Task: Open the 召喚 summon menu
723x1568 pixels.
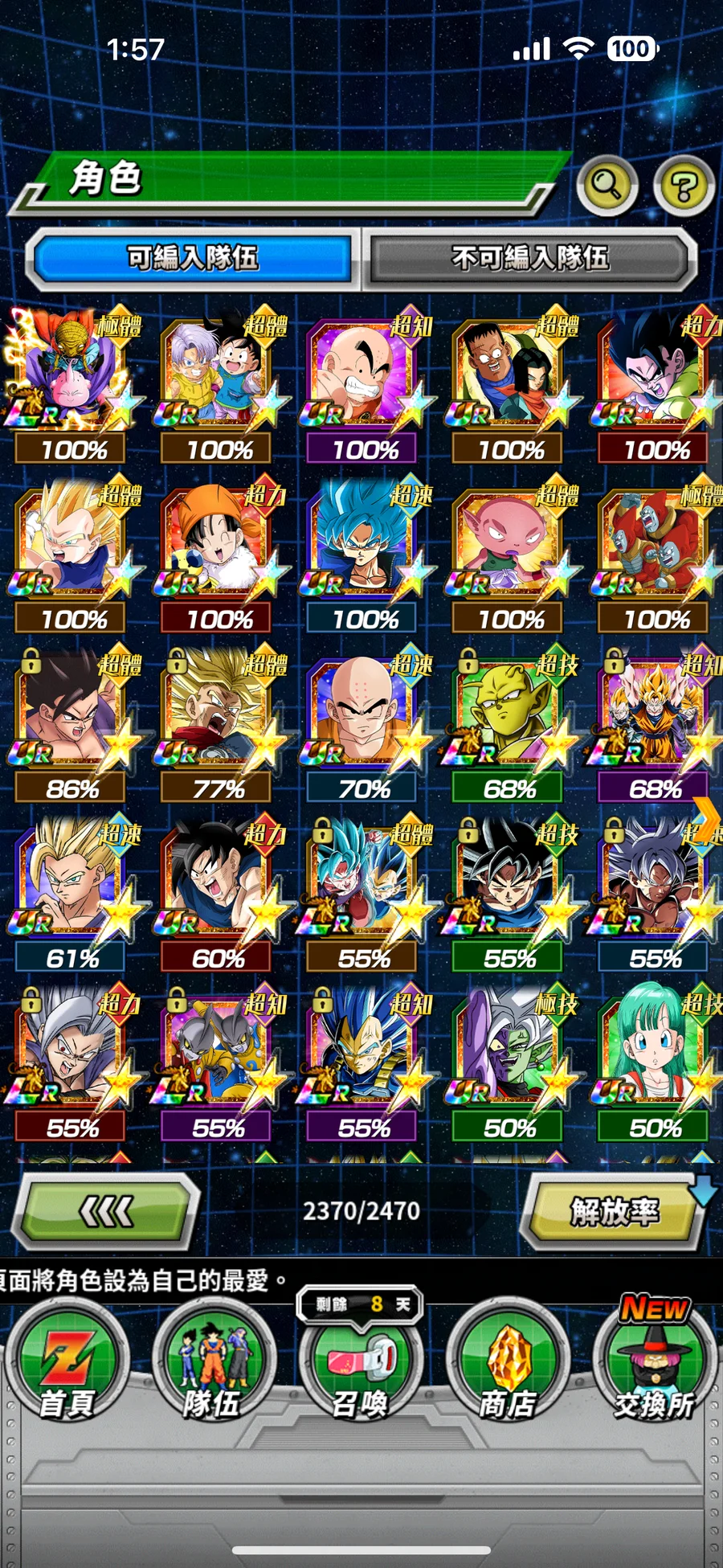Action: 361,1366
